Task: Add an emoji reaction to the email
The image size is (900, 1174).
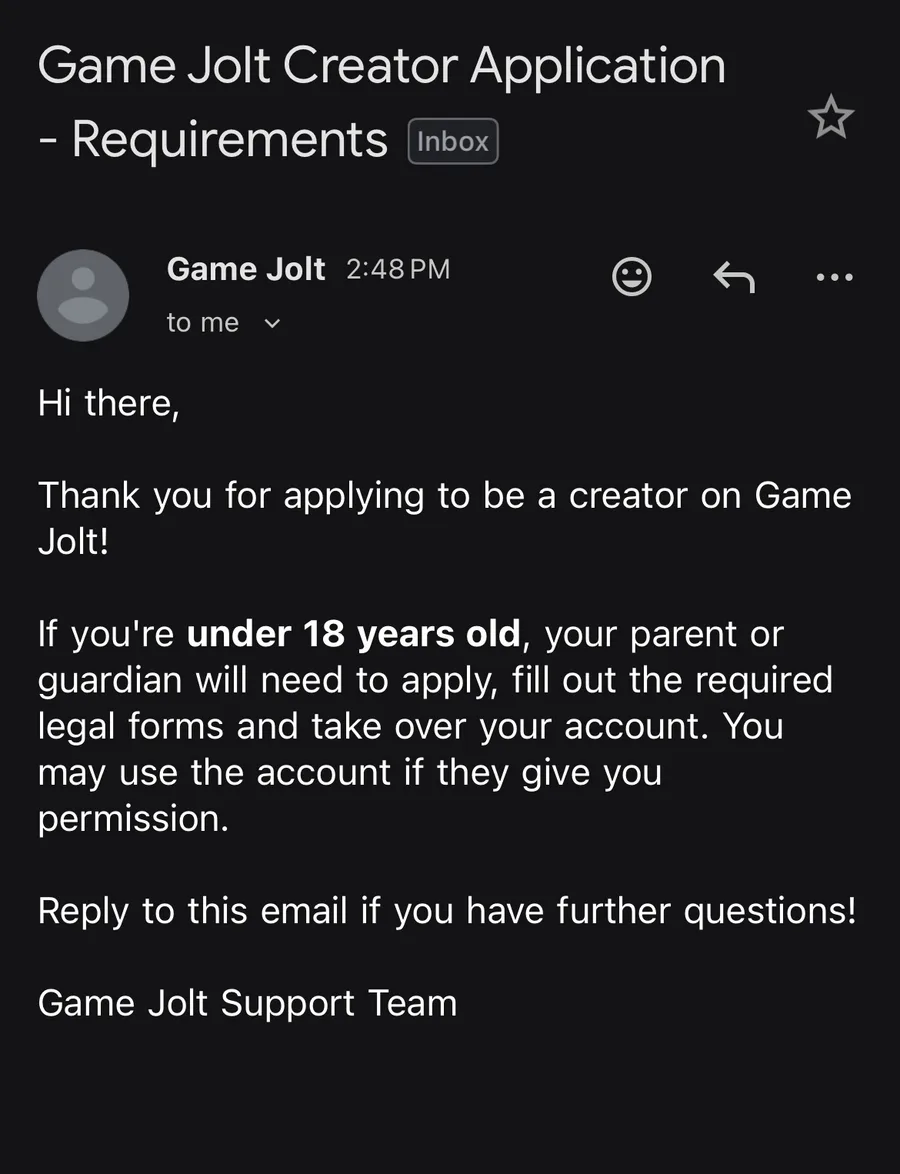Action: click(x=631, y=277)
